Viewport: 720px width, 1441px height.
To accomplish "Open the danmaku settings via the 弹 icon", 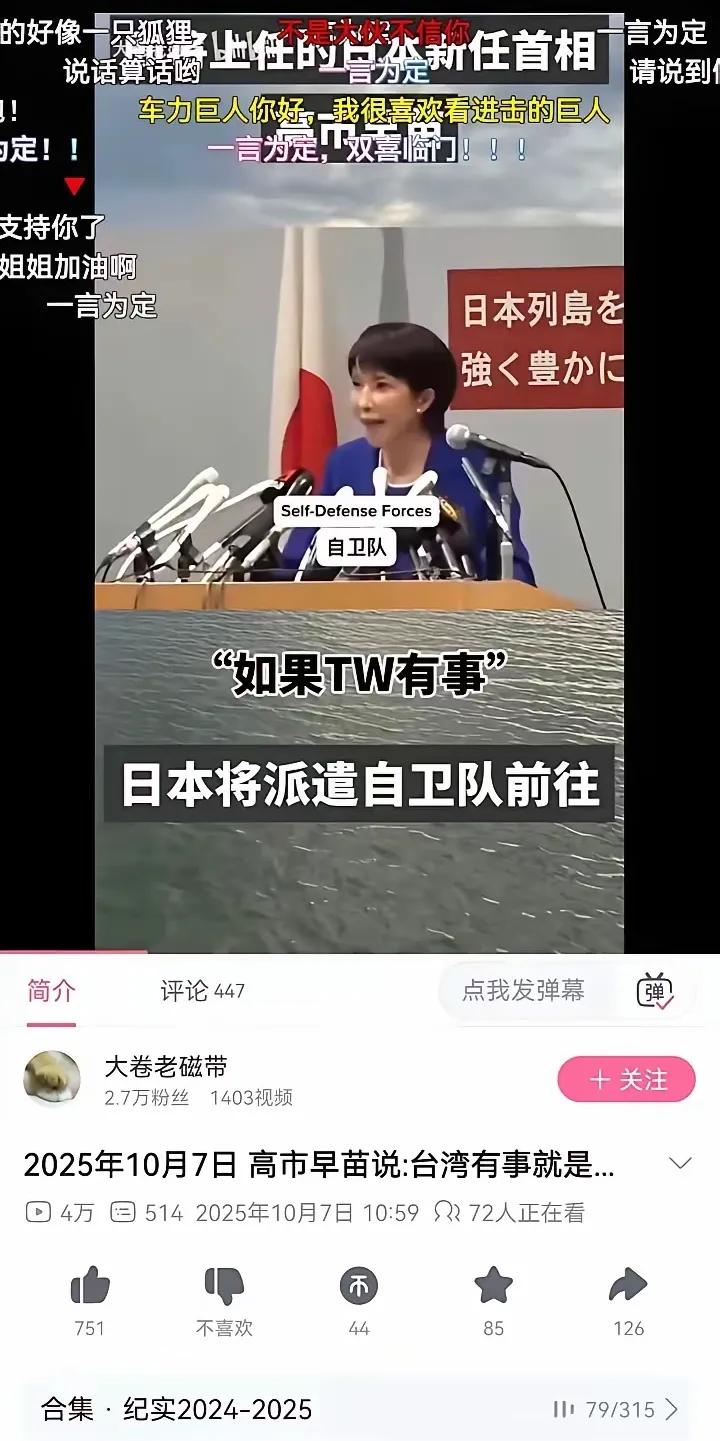I will (655, 990).
